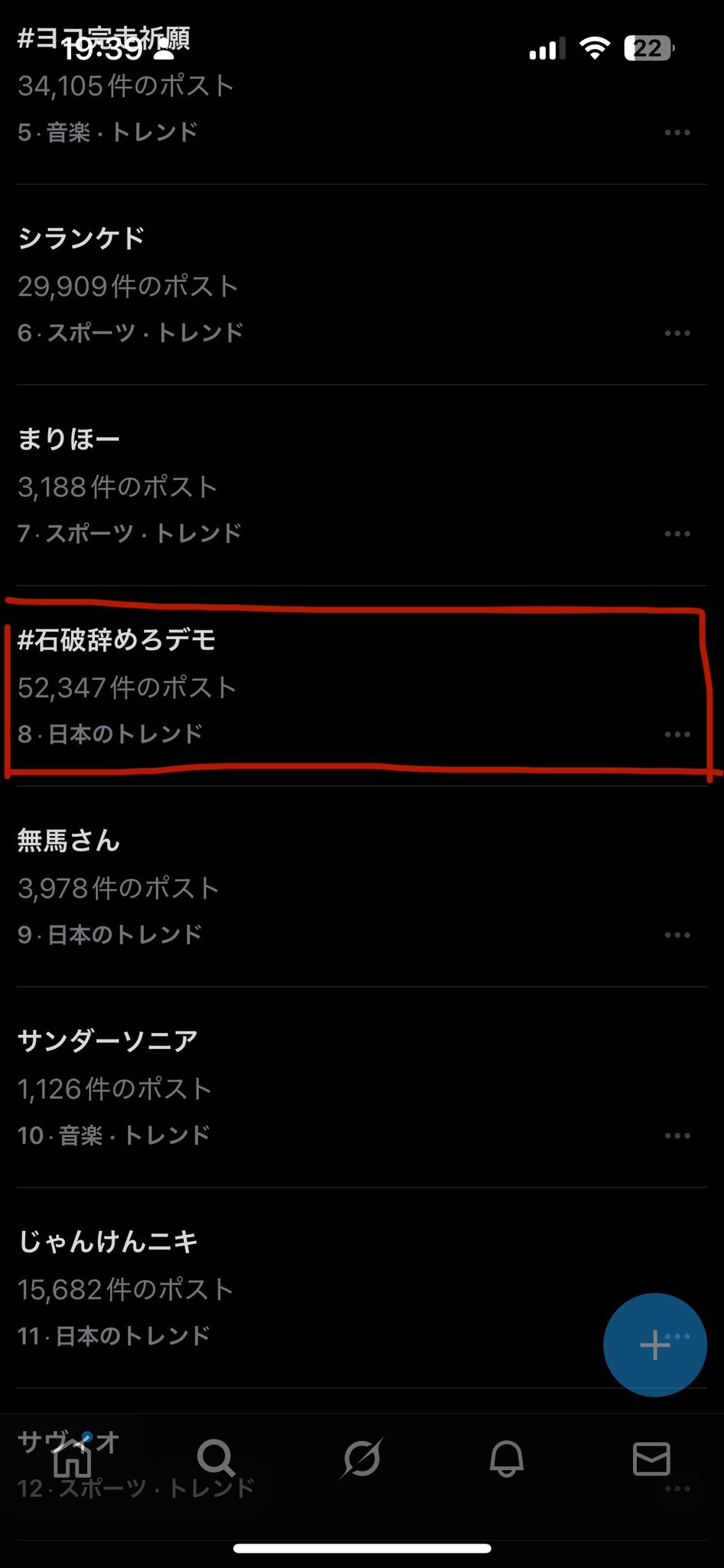Open the #石破辞めろデモ trend
The image size is (724, 1568).
pyautogui.click(x=116, y=640)
